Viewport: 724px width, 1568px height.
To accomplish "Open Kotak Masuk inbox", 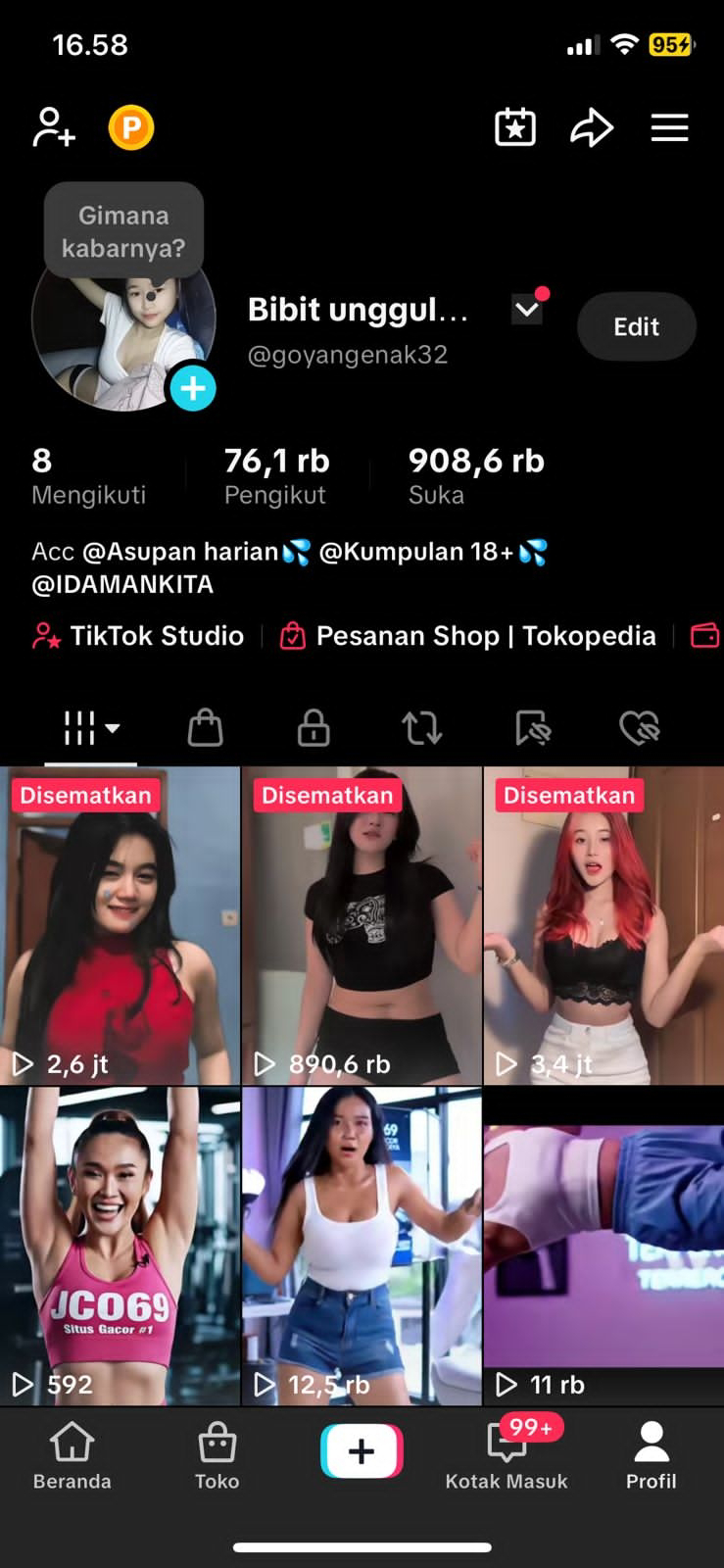I will click(507, 1456).
